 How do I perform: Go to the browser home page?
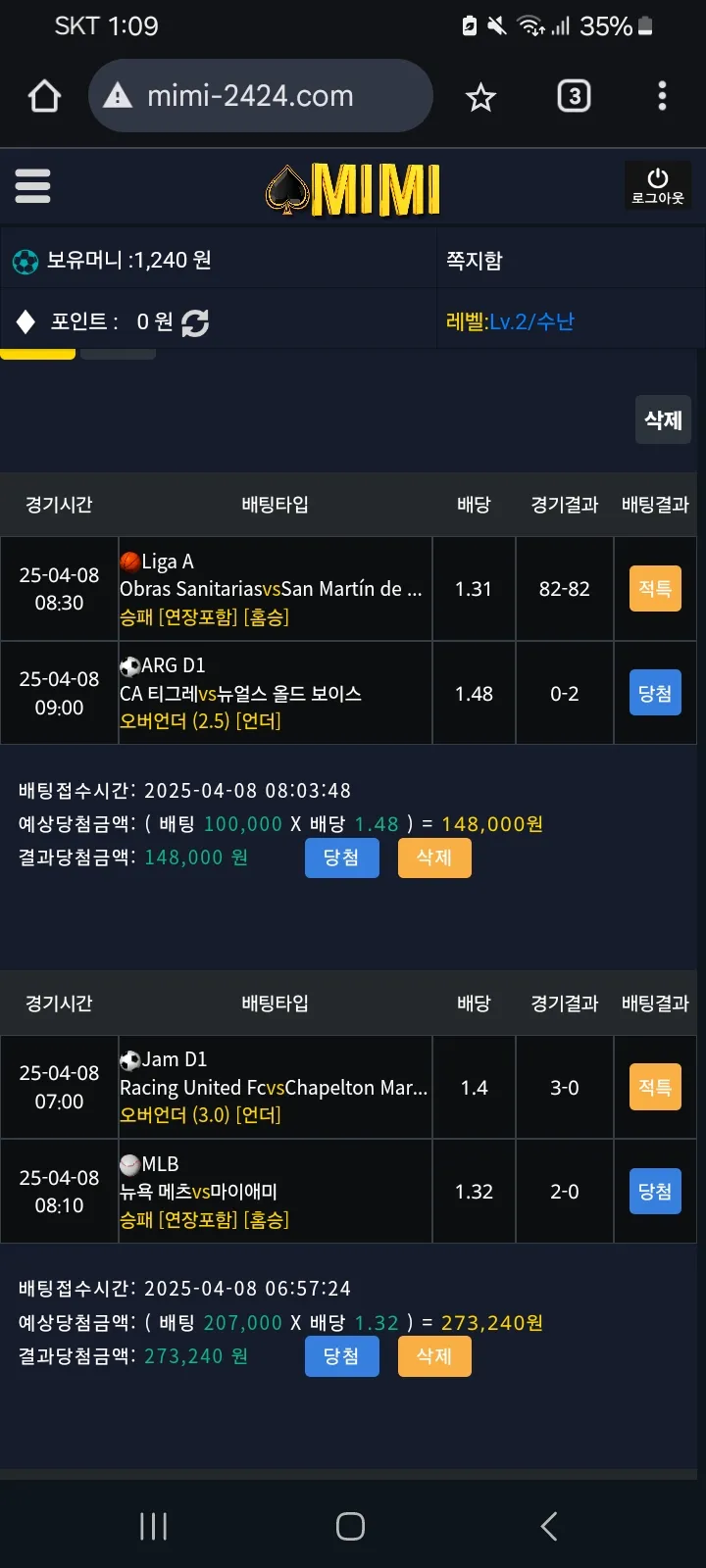[x=45, y=96]
